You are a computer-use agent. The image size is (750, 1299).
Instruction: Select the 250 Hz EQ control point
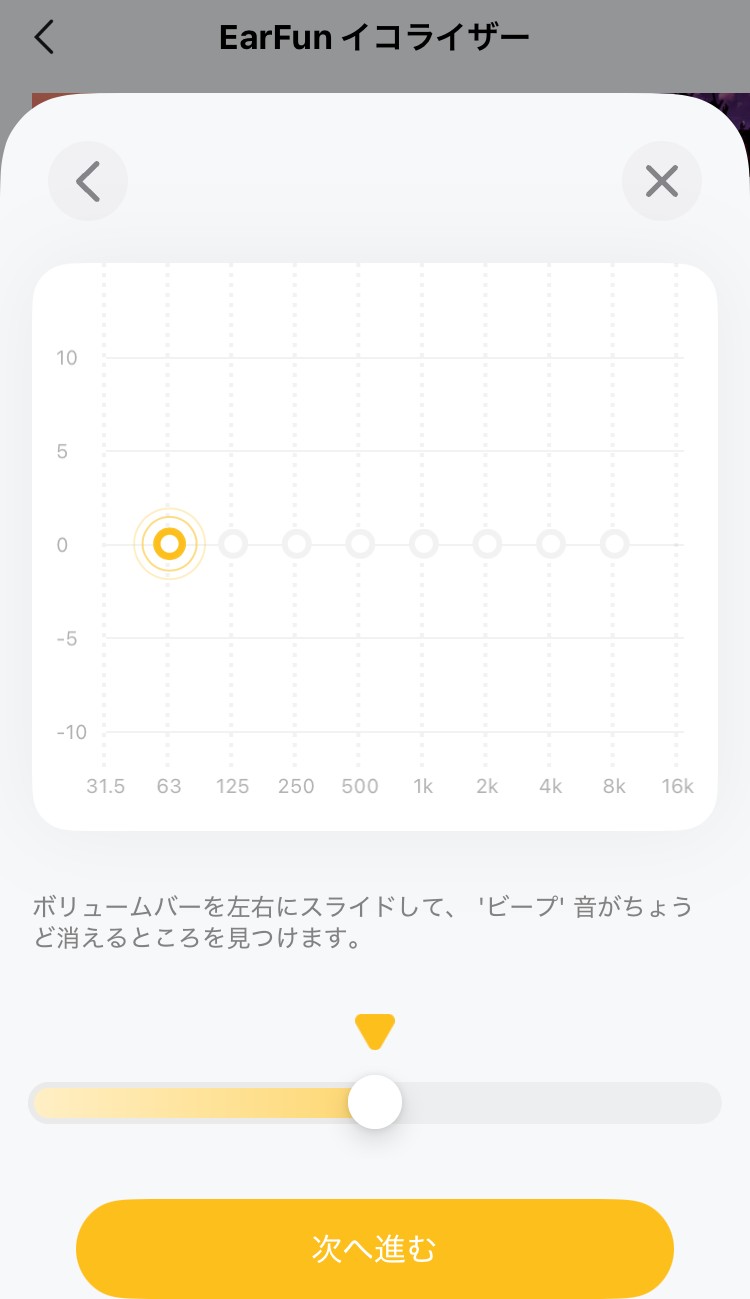(296, 544)
